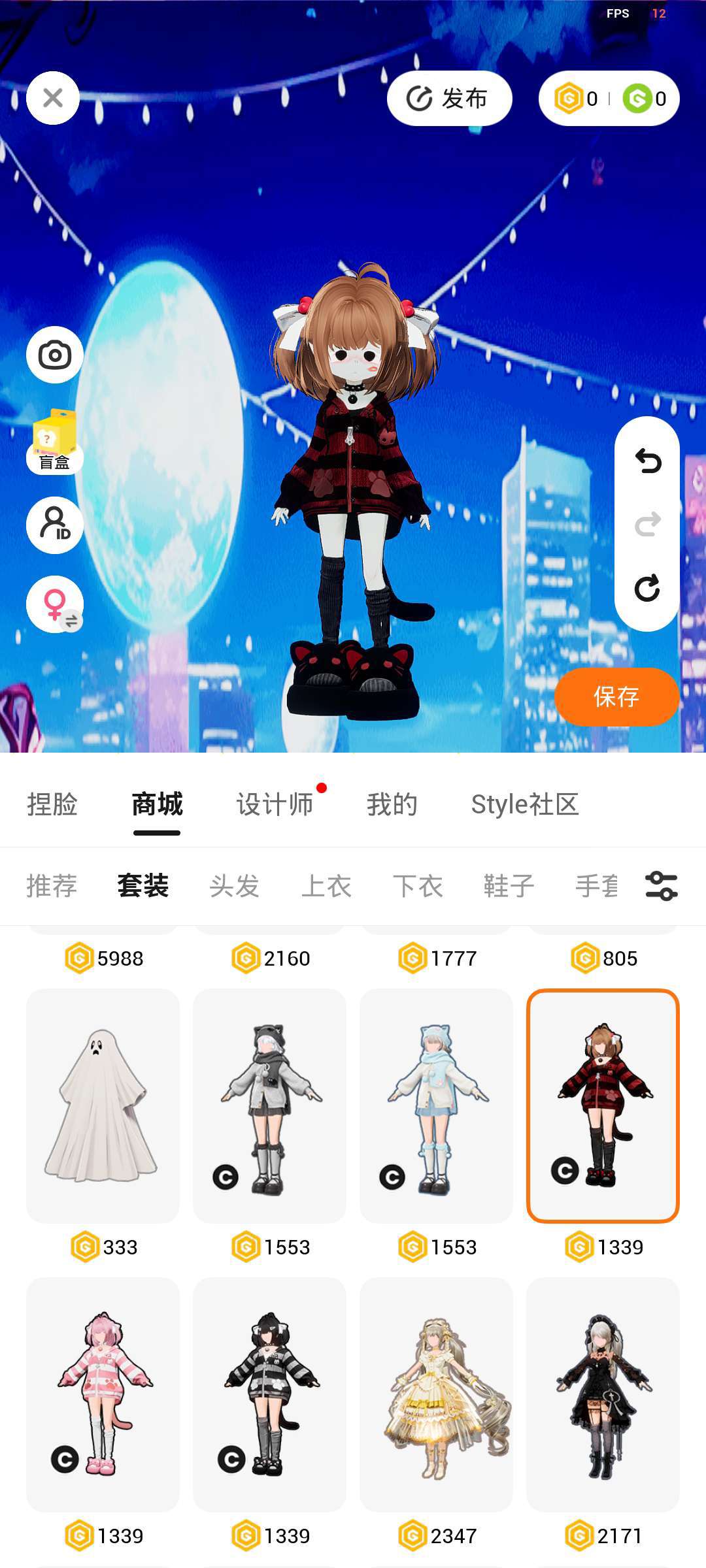Open the 我的 tab

click(392, 804)
